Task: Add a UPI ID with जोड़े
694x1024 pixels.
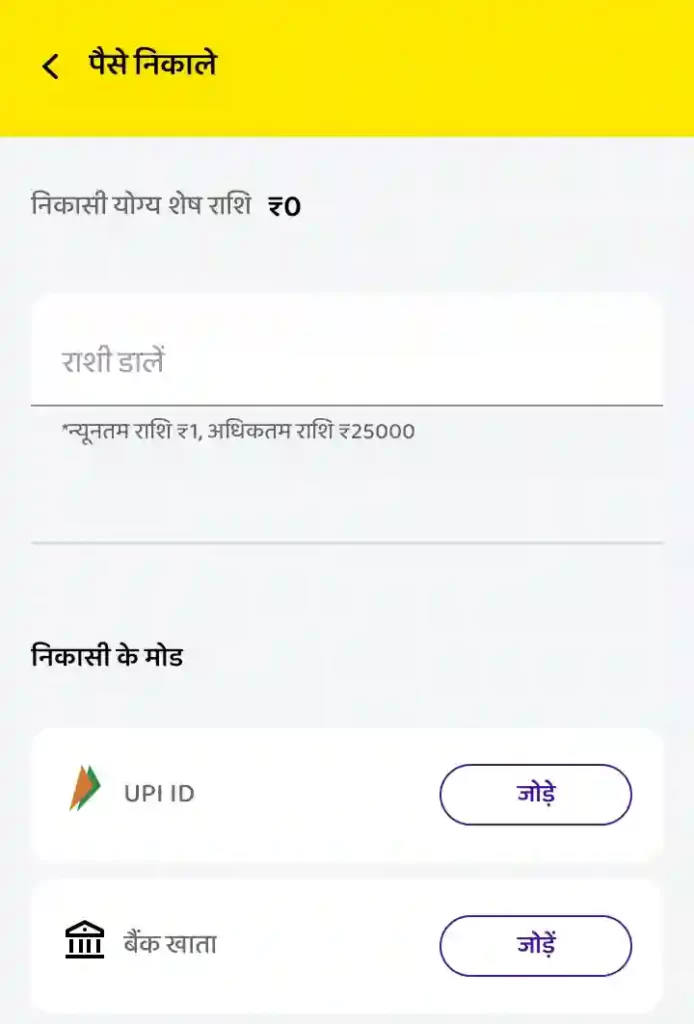Action: click(x=535, y=795)
